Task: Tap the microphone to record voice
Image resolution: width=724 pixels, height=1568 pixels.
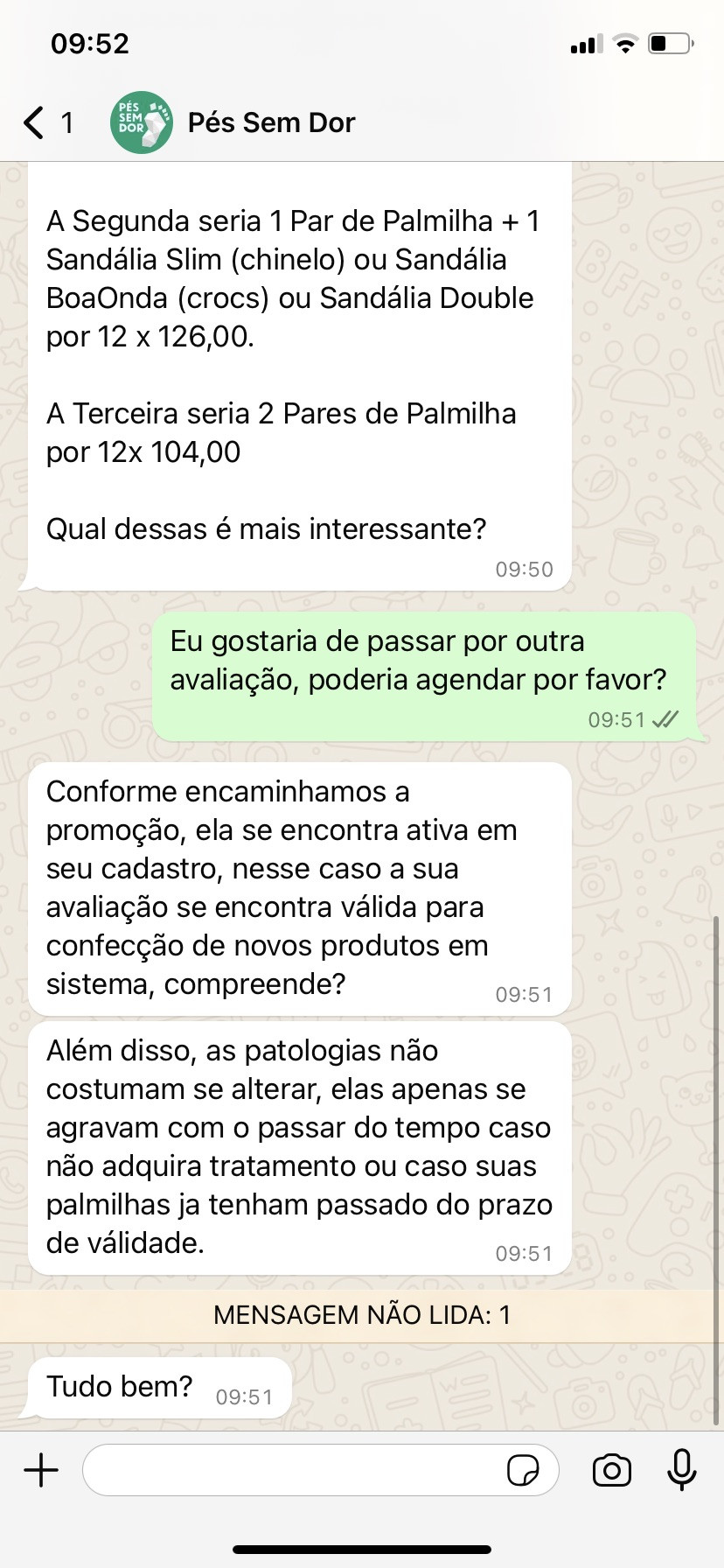Action: [681, 1470]
